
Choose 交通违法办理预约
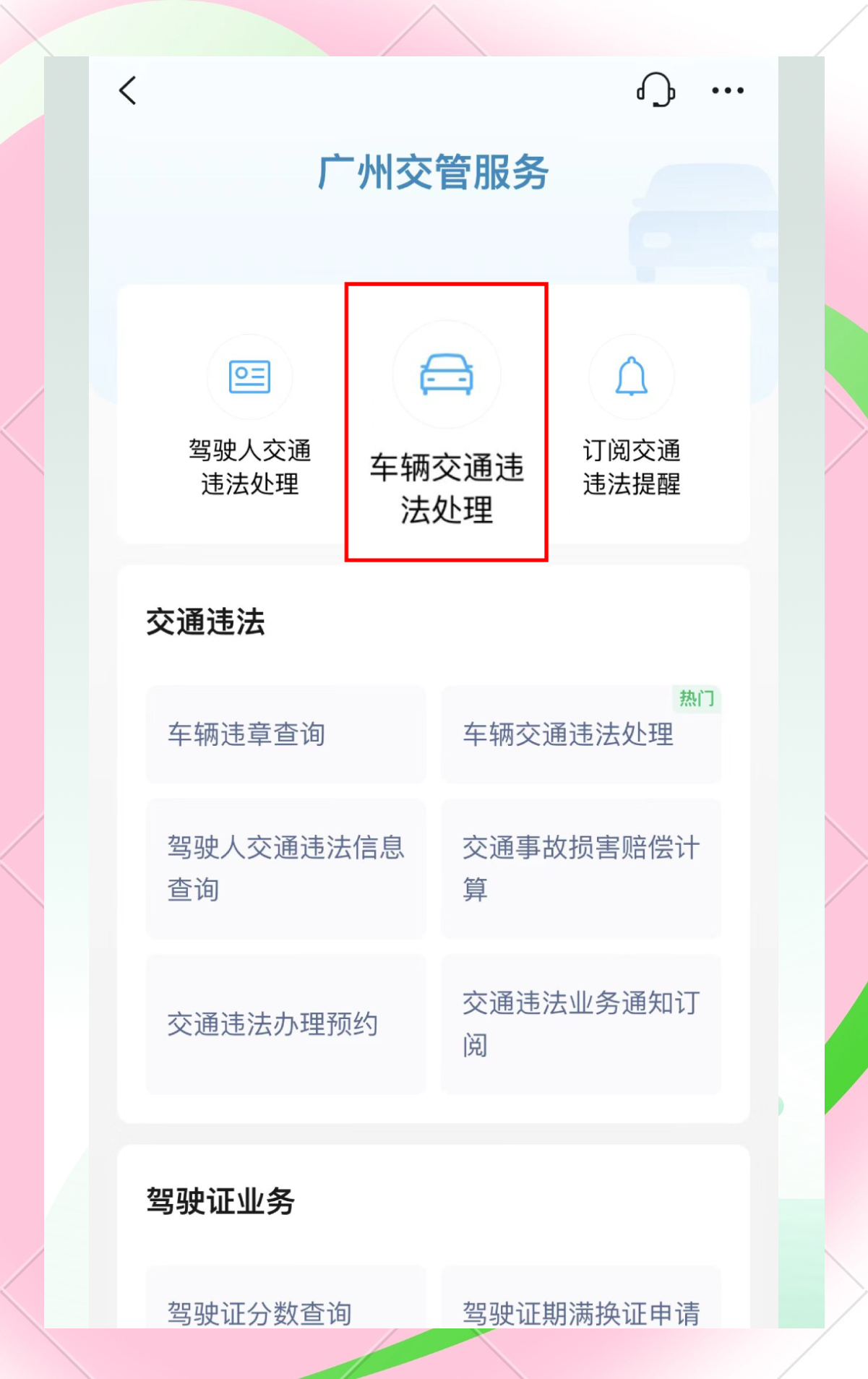[x=285, y=1024]
